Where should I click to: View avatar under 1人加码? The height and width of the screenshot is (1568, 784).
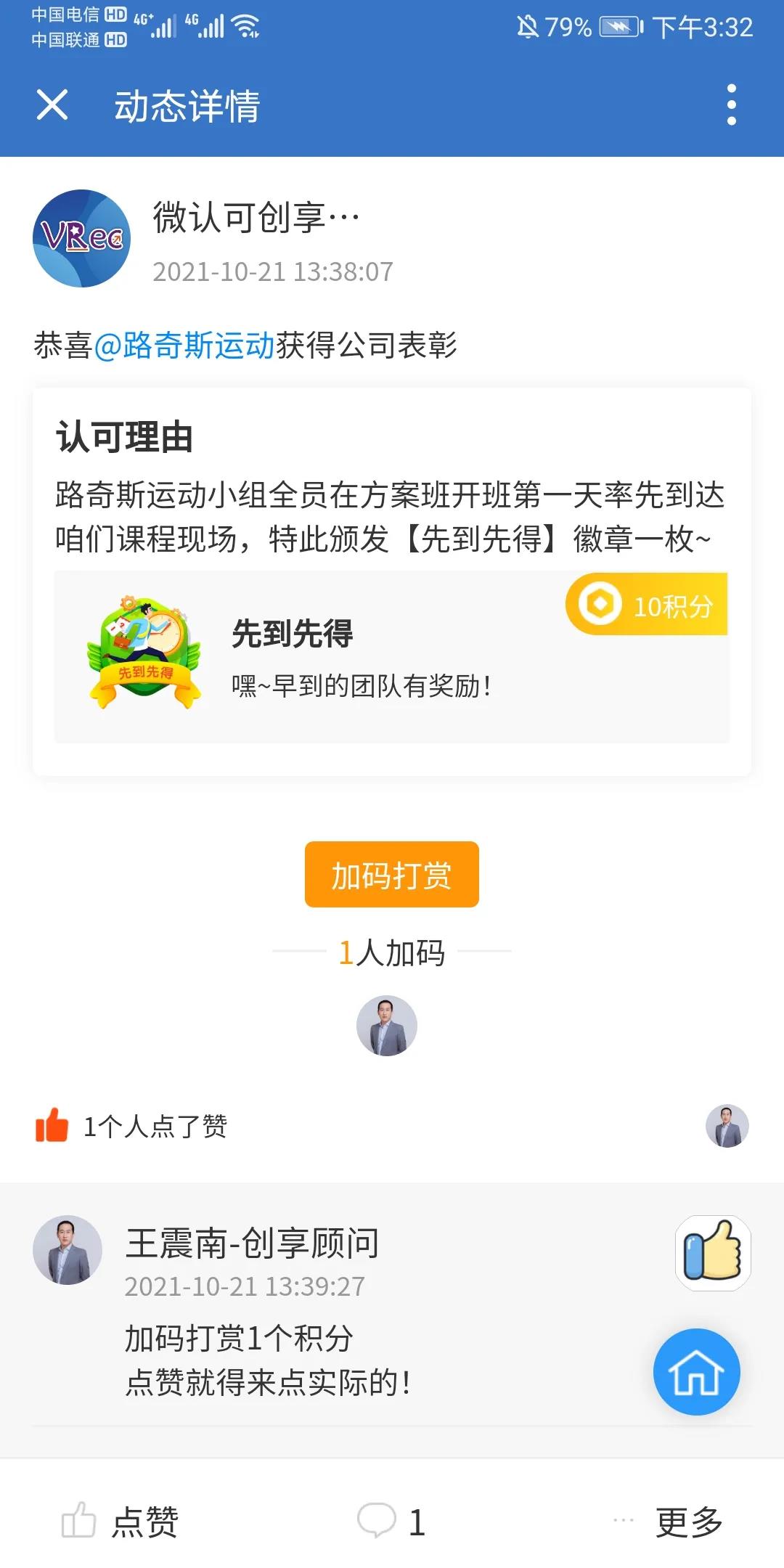pos(387,1026)
